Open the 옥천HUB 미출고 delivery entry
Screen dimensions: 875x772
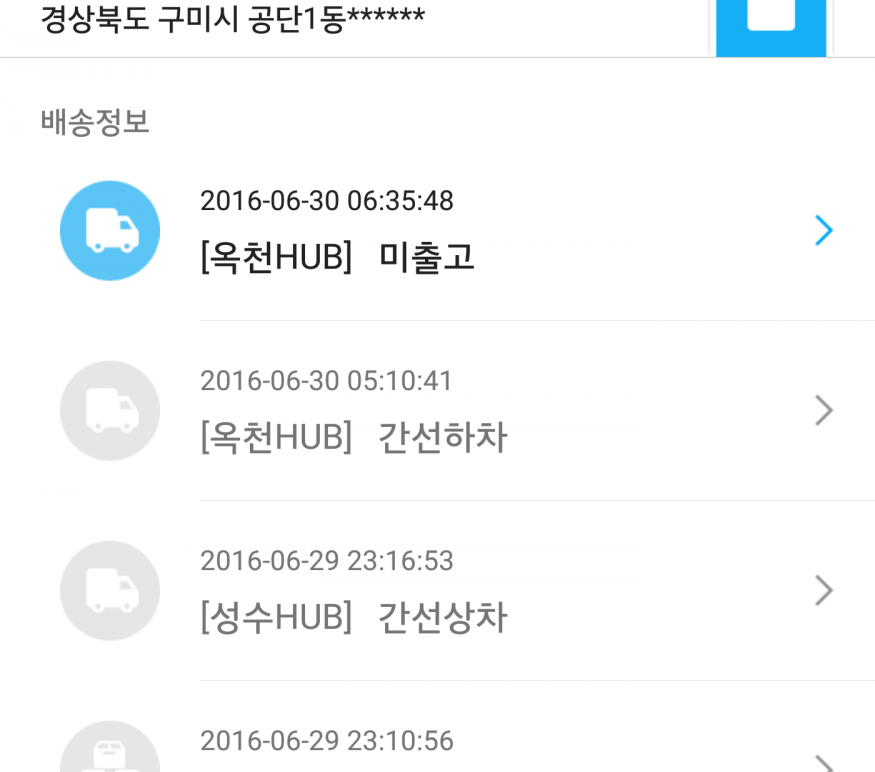click(437, 231)
